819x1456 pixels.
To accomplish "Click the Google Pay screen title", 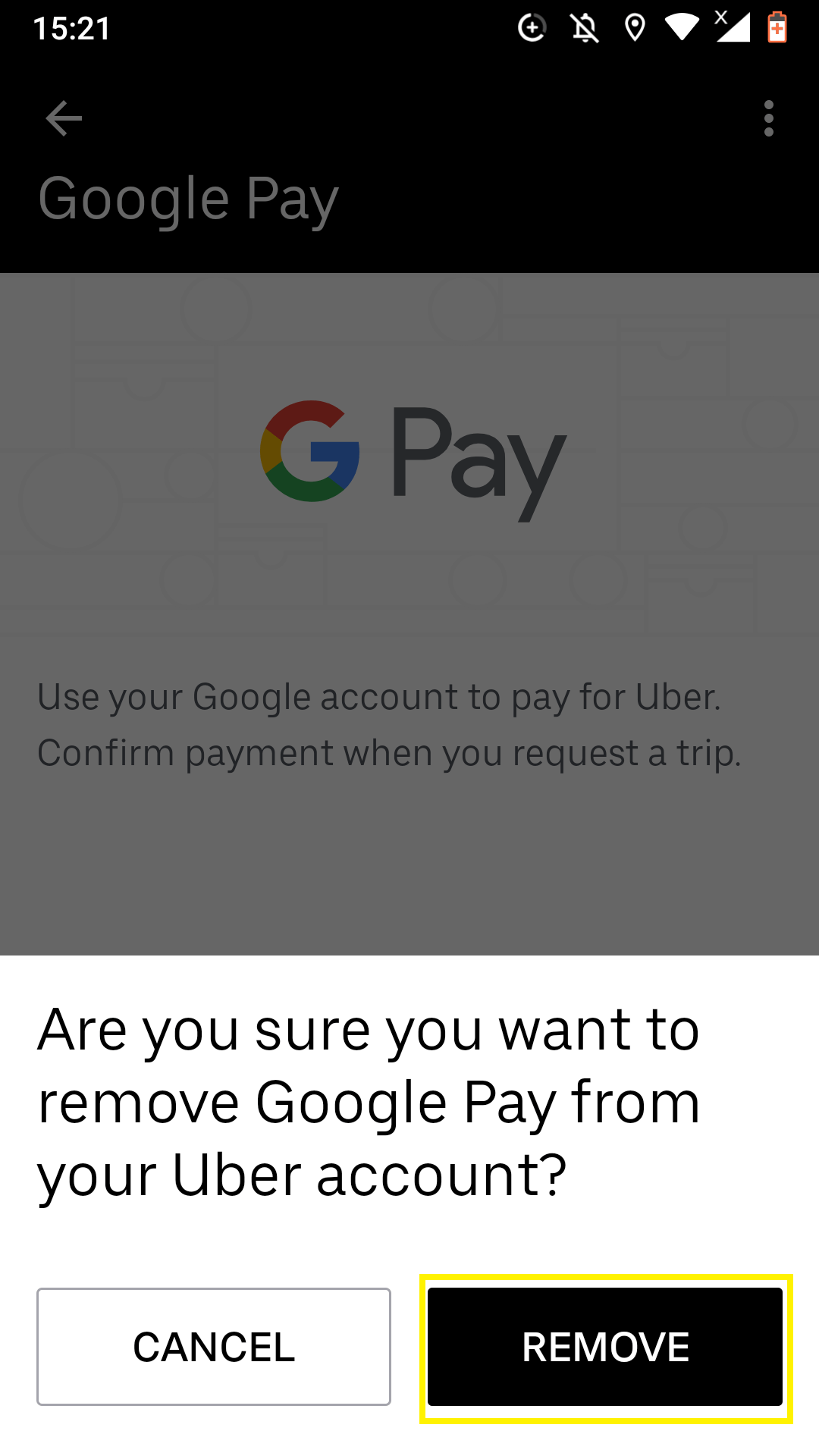I will click(189, 197).
